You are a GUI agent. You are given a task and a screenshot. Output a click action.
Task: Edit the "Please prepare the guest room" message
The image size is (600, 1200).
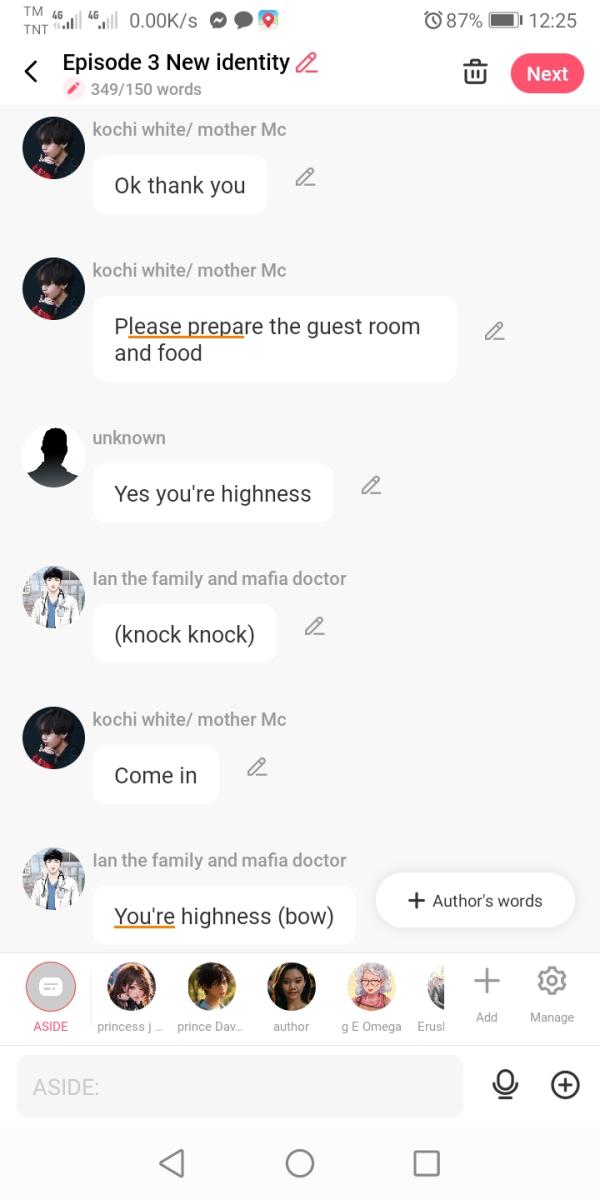coord(494,331)
